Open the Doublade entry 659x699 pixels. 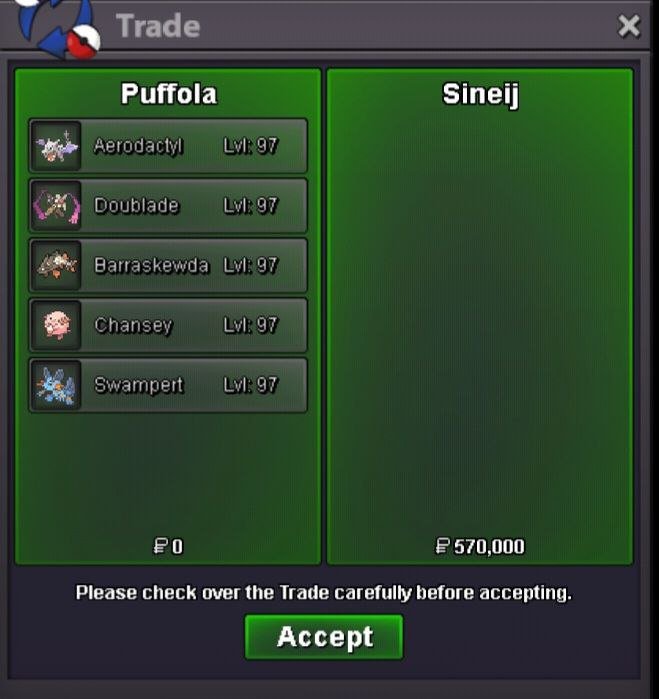pos(168,206)
